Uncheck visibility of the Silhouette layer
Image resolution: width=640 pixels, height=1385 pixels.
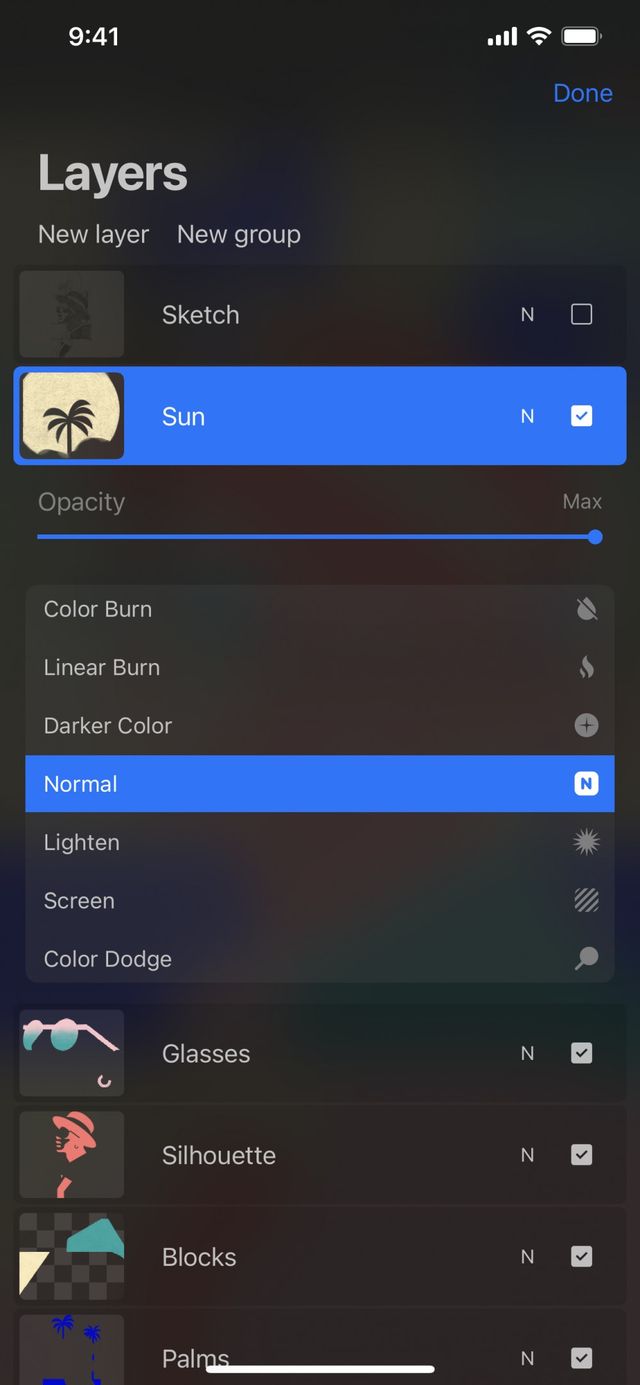581,1155
